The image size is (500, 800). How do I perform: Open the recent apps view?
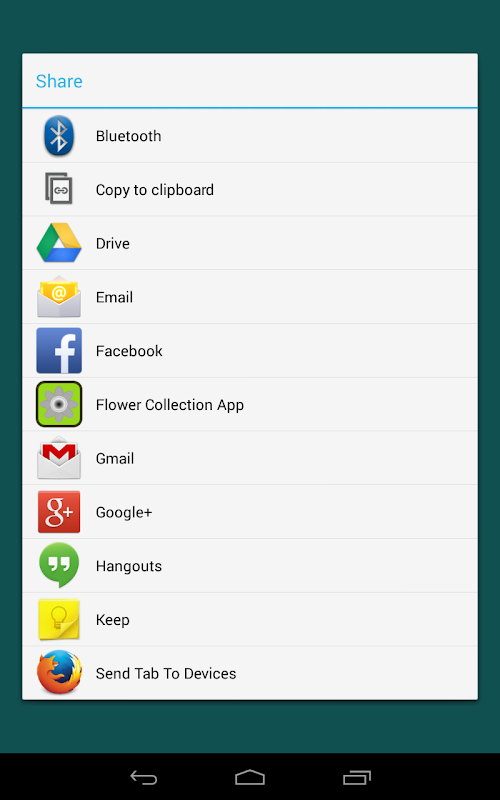pyautogui.click(x=357, y=777)
